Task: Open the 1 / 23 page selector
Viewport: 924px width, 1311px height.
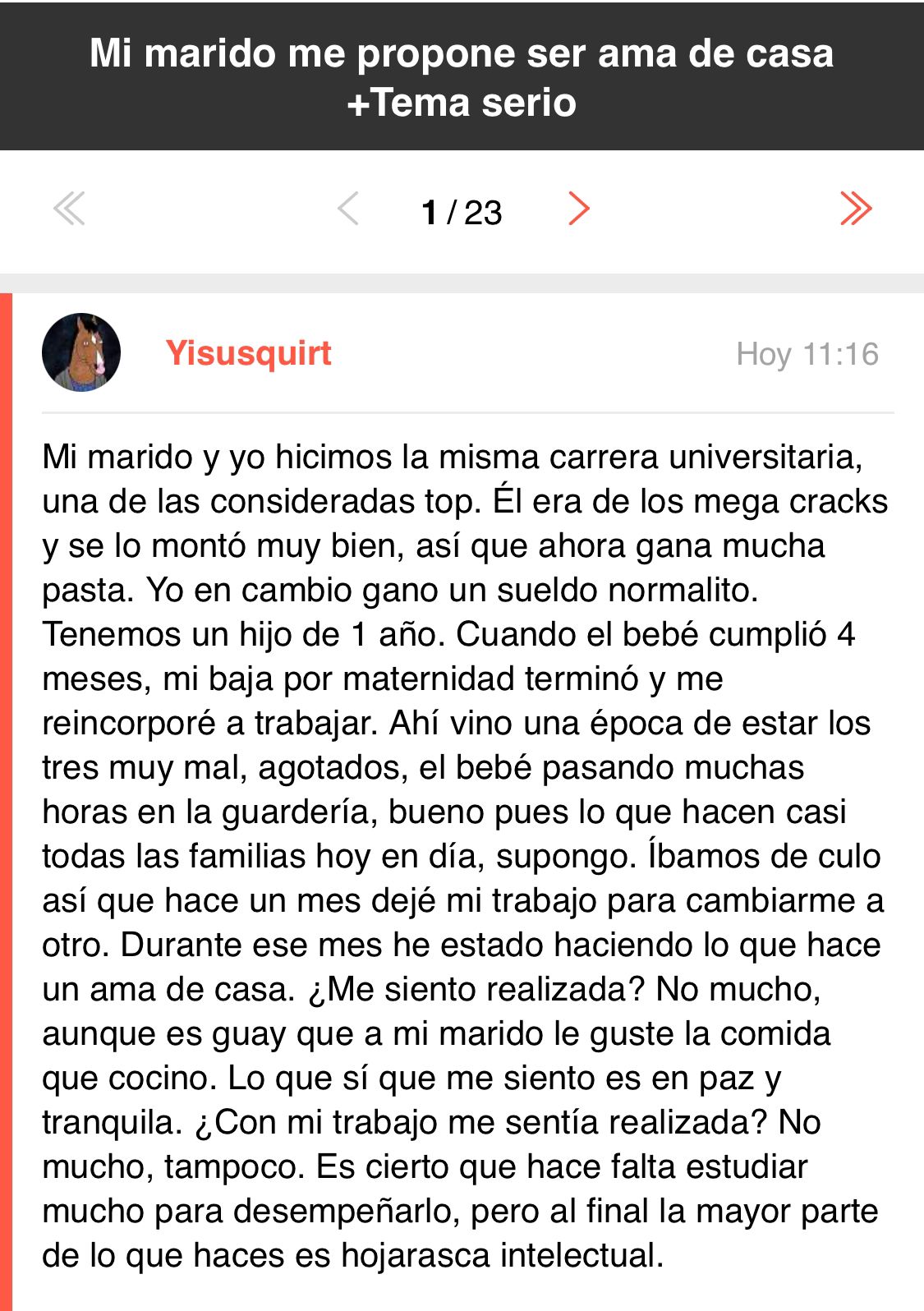Action: click(x=461, y=213)
